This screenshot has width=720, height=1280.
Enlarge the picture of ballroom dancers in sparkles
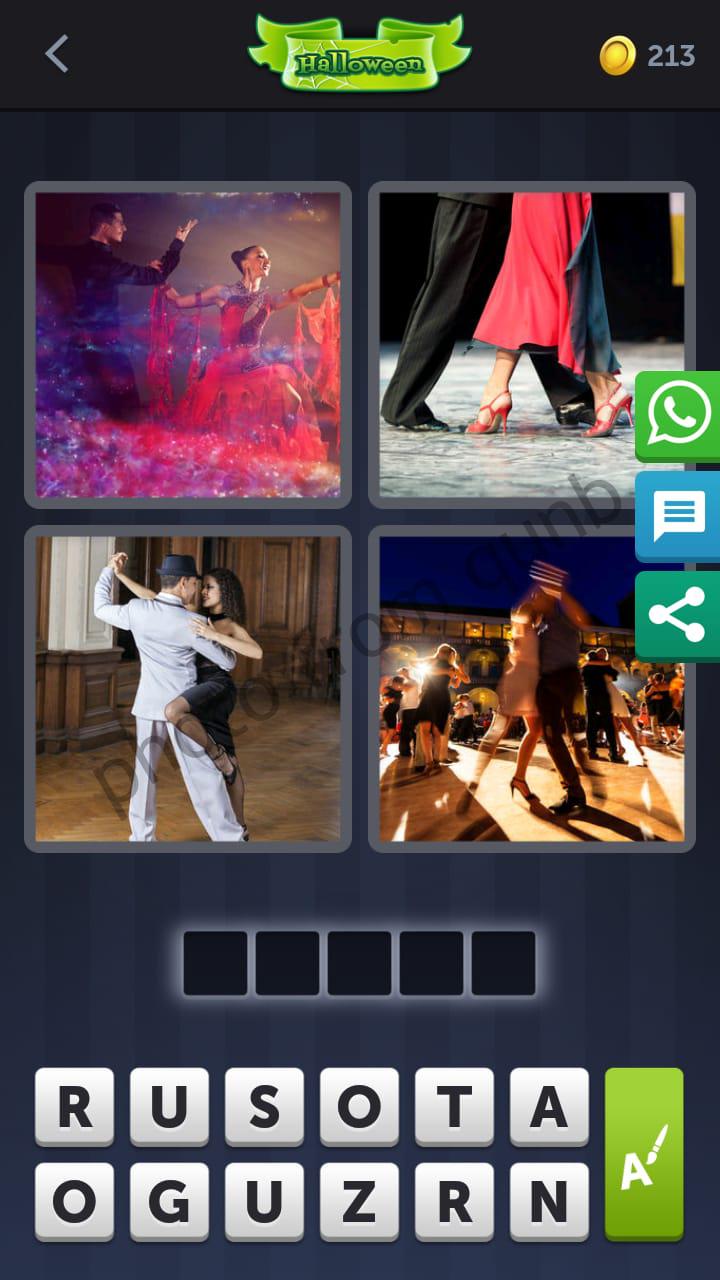[x=188, y=345]
